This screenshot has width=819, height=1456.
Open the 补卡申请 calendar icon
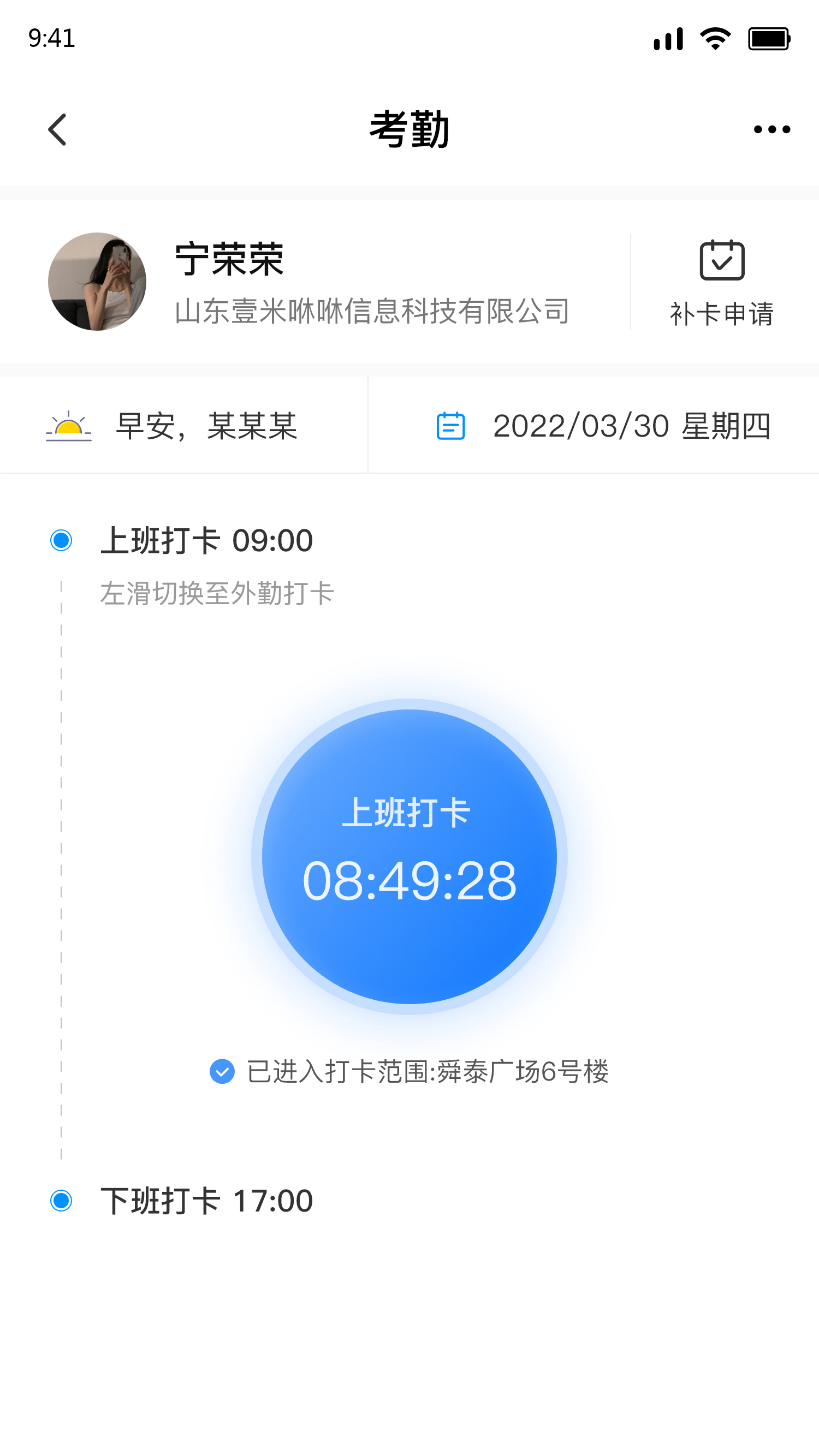pos(722,260)
